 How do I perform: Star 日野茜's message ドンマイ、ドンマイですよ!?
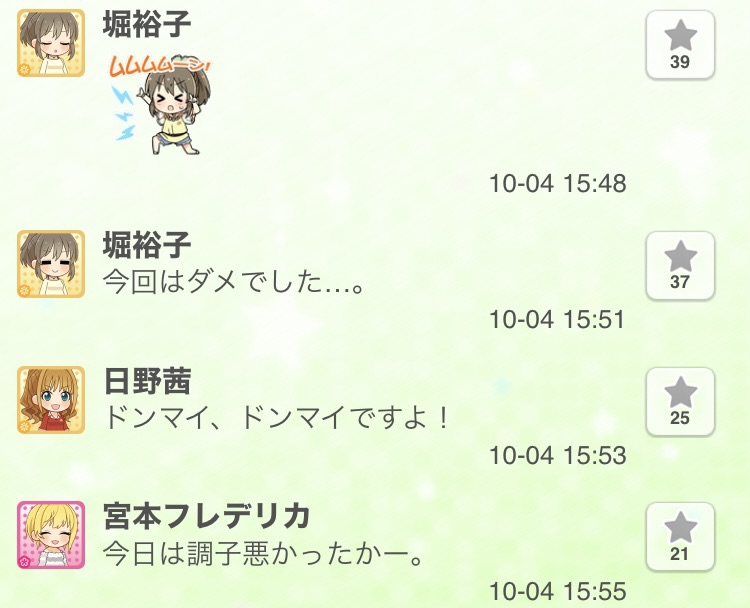coord(680,400)
